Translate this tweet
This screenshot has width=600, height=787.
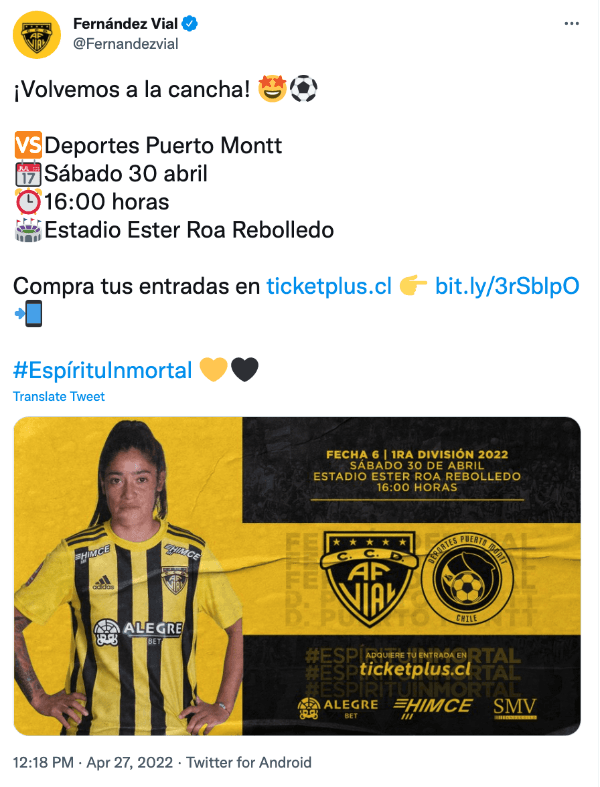click(x=58, y=396)
